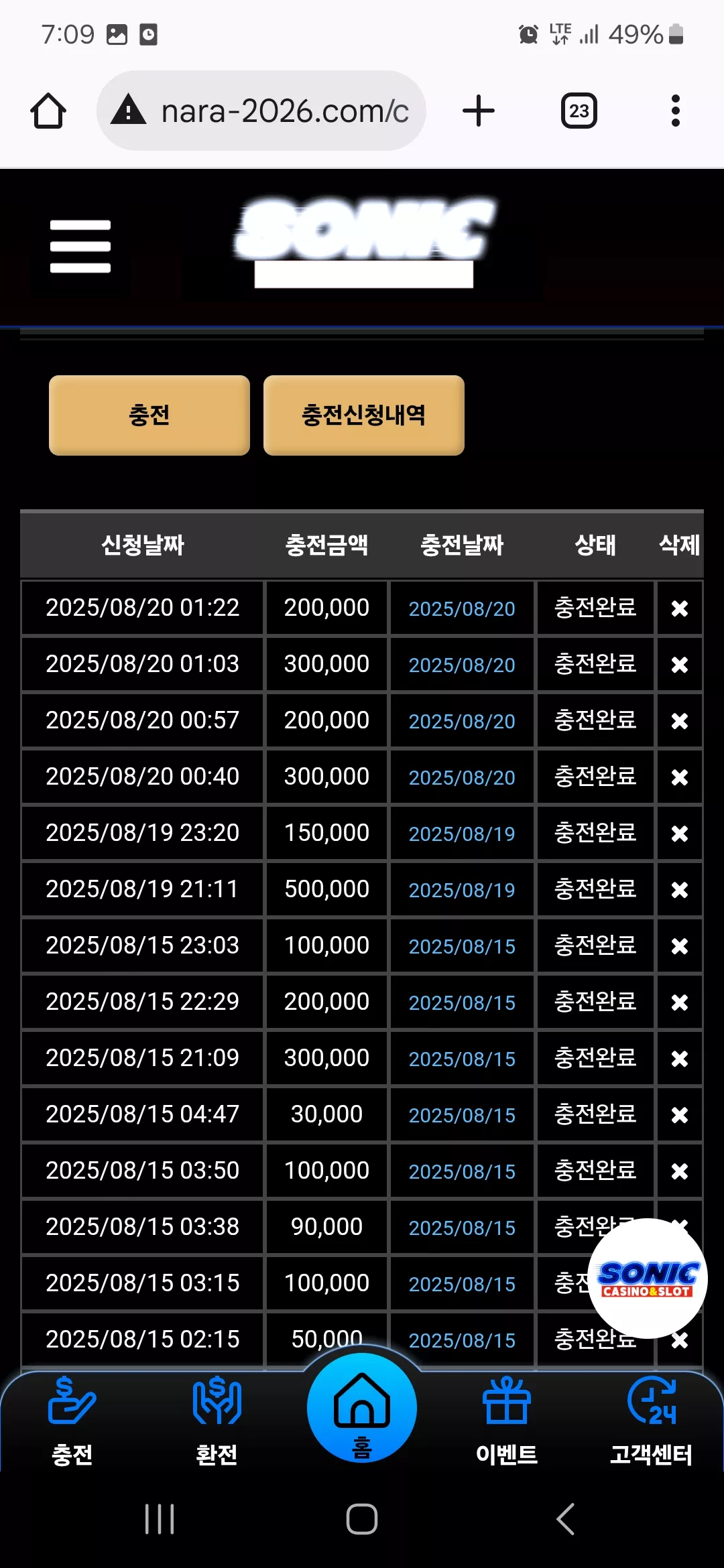
Task: Switch to the 환전 tab
Action: 217,1421
